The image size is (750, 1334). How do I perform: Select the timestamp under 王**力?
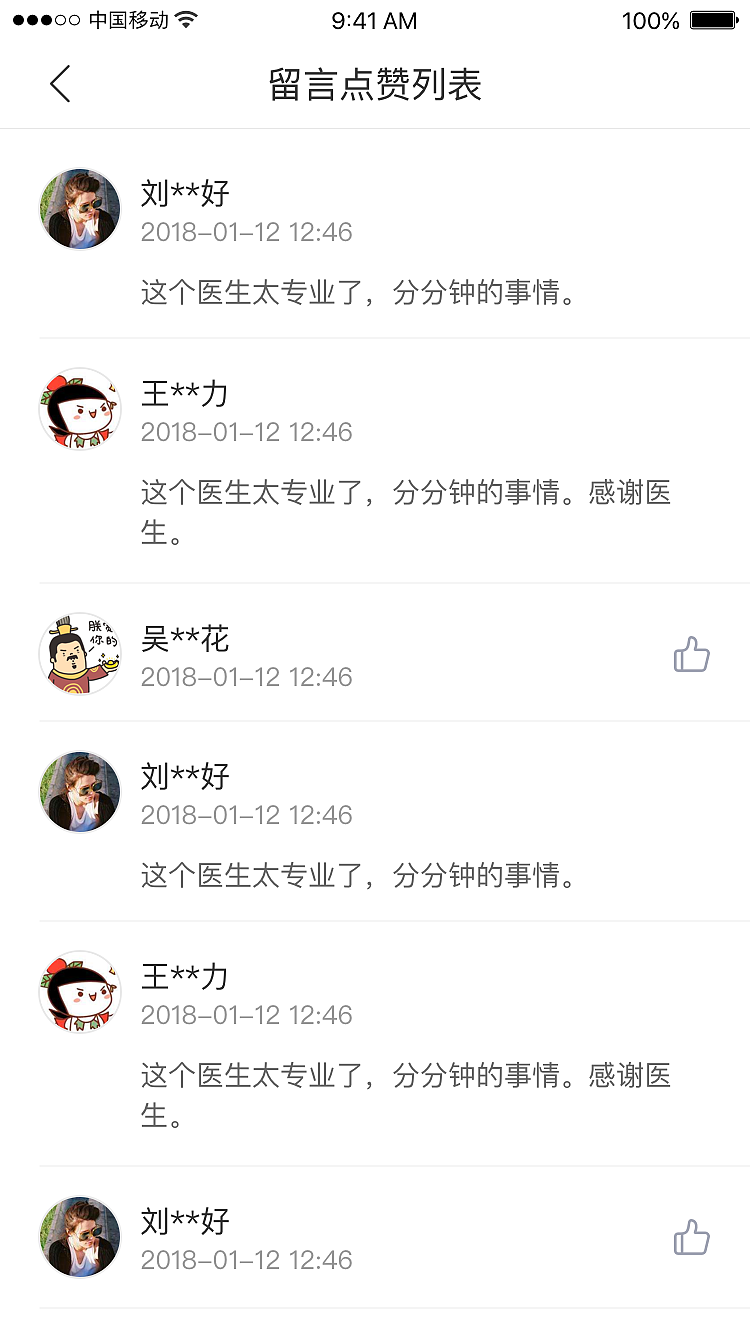[245, 432]
